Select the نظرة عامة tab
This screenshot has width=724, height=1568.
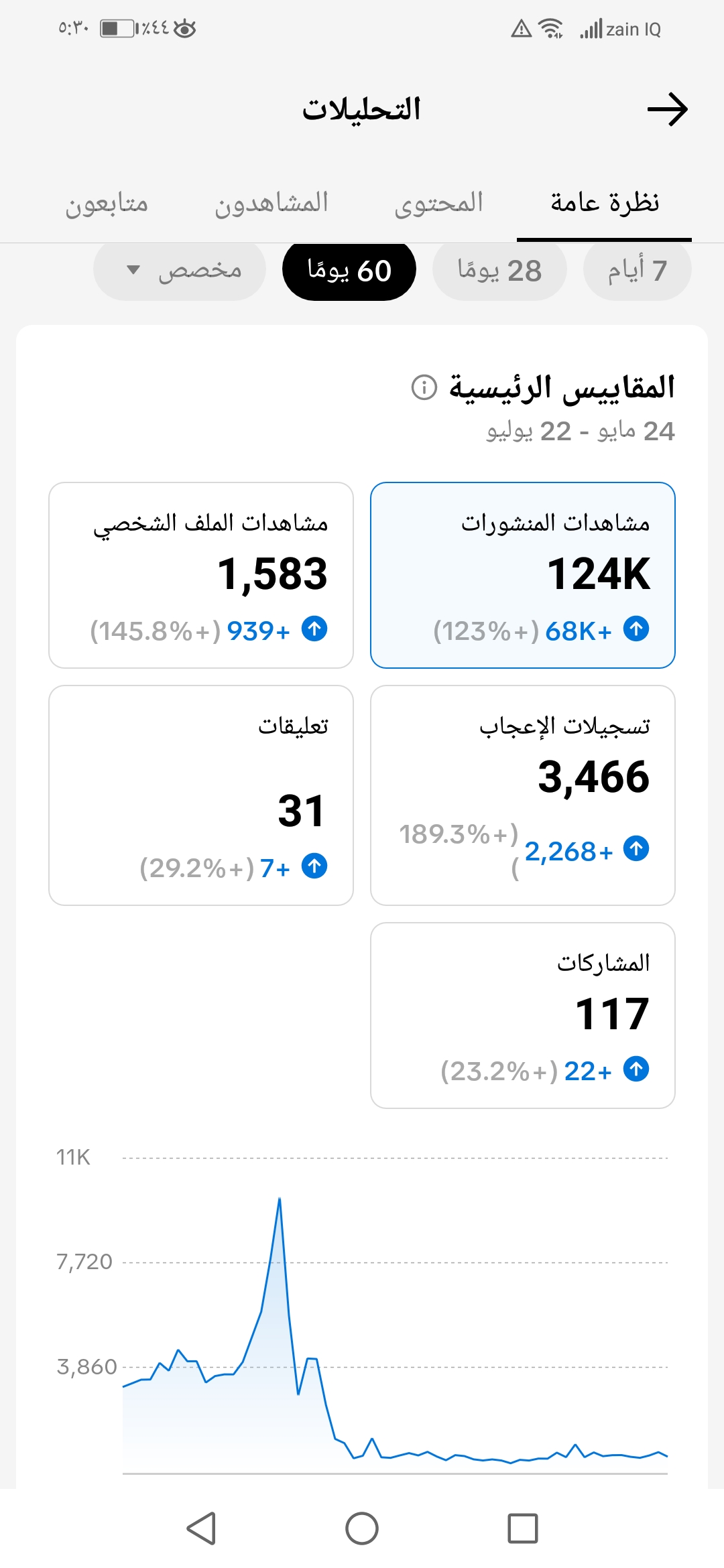pos(605,202)
